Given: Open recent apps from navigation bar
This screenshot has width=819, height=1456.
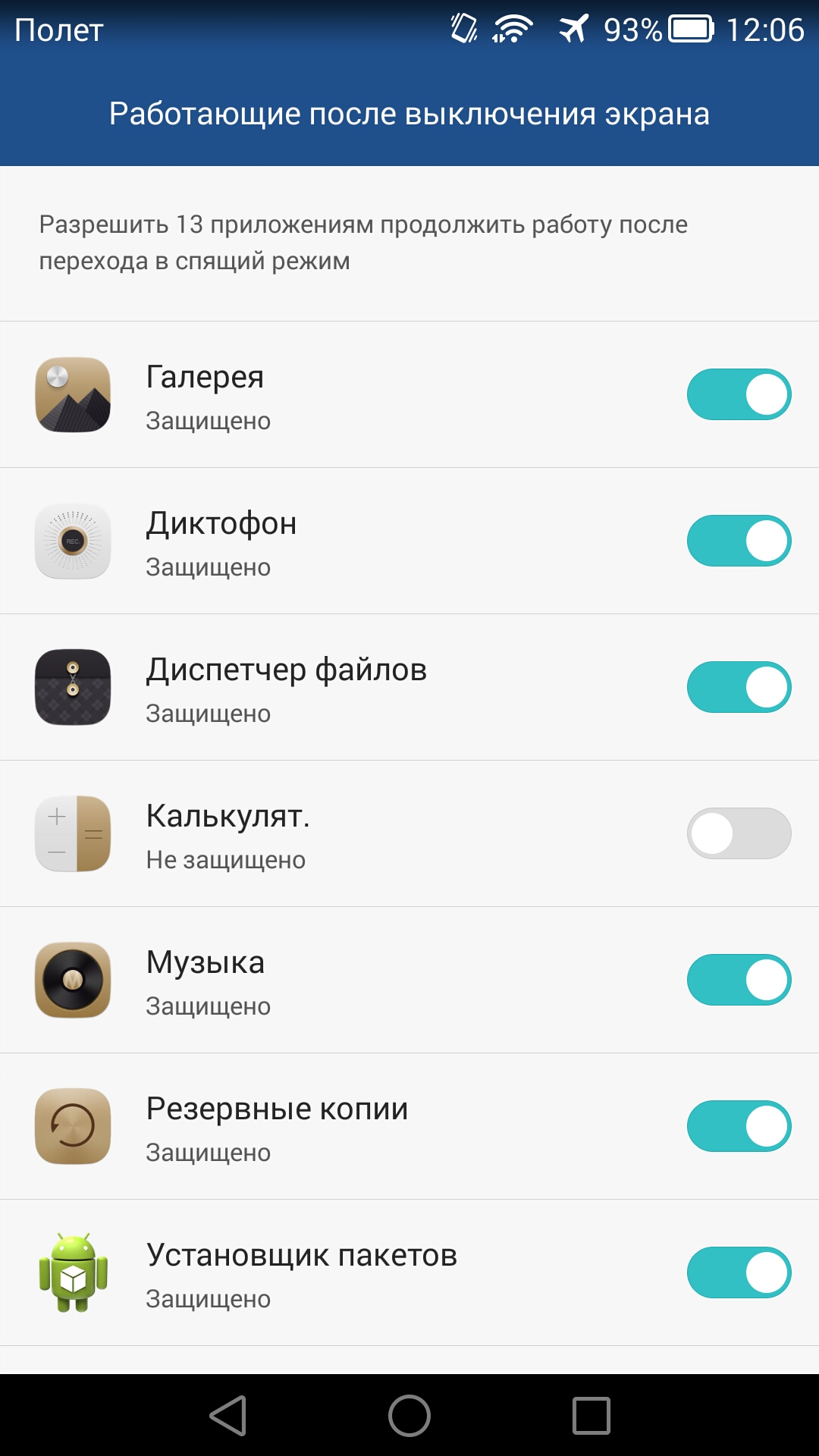Looking at the screenshot, I should pyautogui.click(x=591, y=1416).
